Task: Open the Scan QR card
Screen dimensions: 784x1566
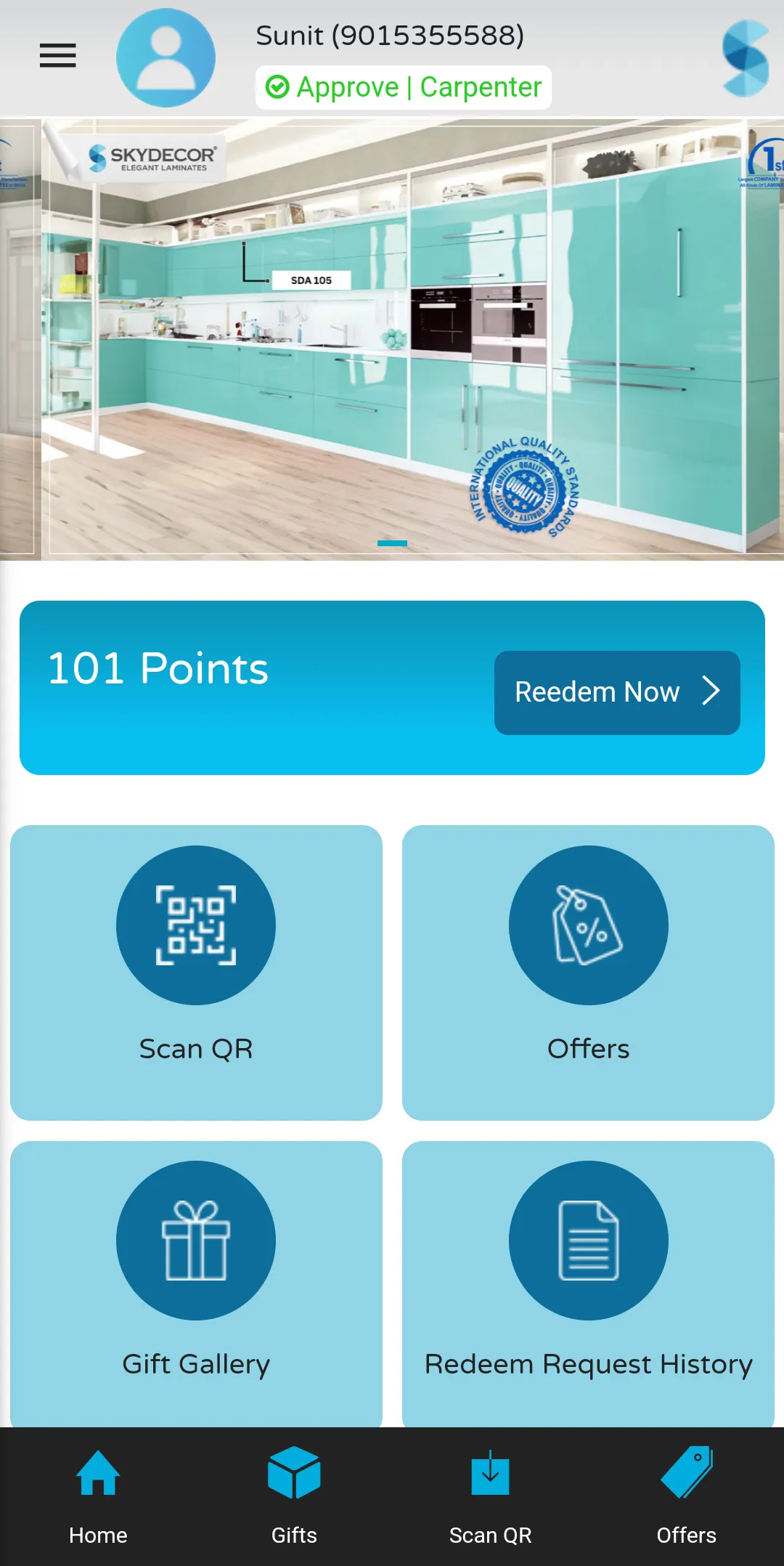Action: (x=196, y=972)
